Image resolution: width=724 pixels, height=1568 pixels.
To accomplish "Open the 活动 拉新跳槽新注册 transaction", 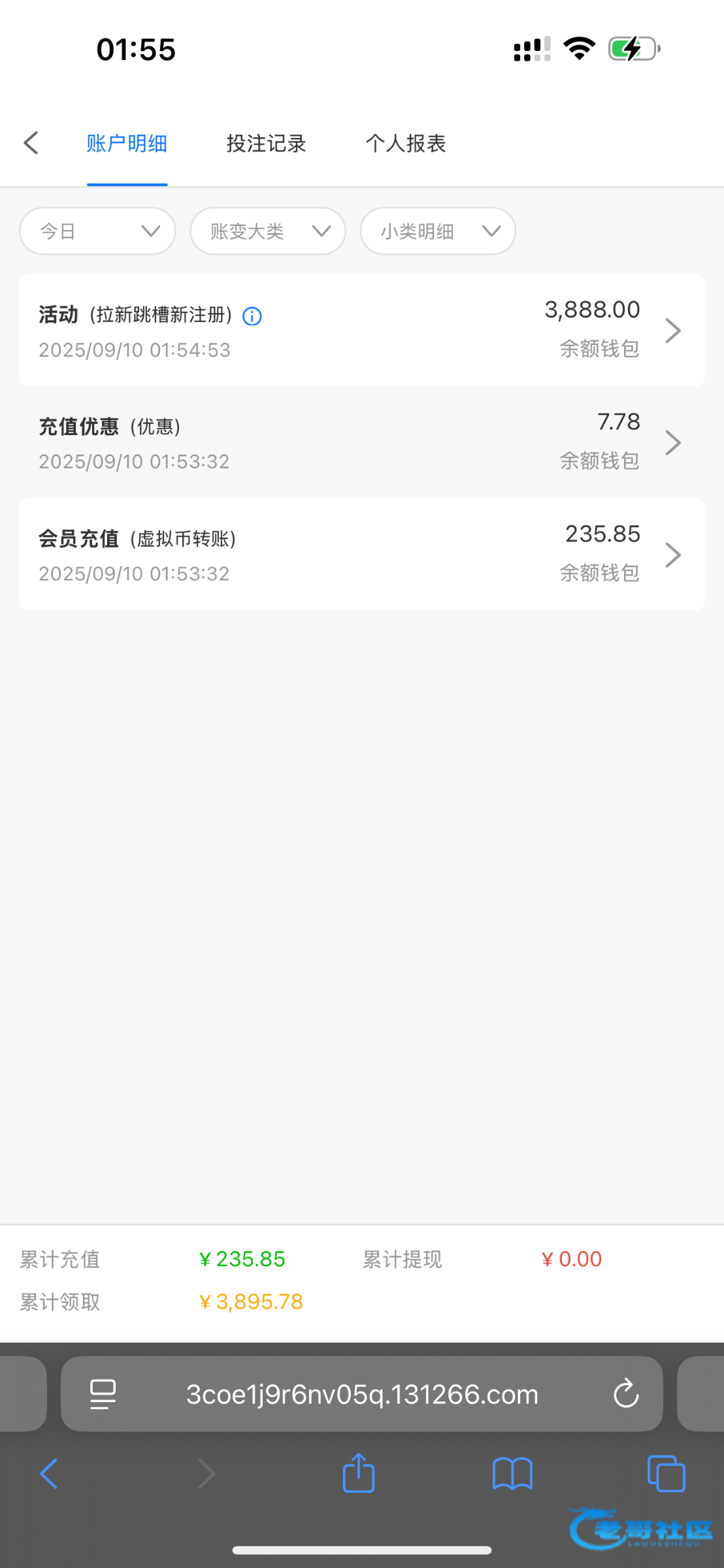I will click(x=361, y=331).
